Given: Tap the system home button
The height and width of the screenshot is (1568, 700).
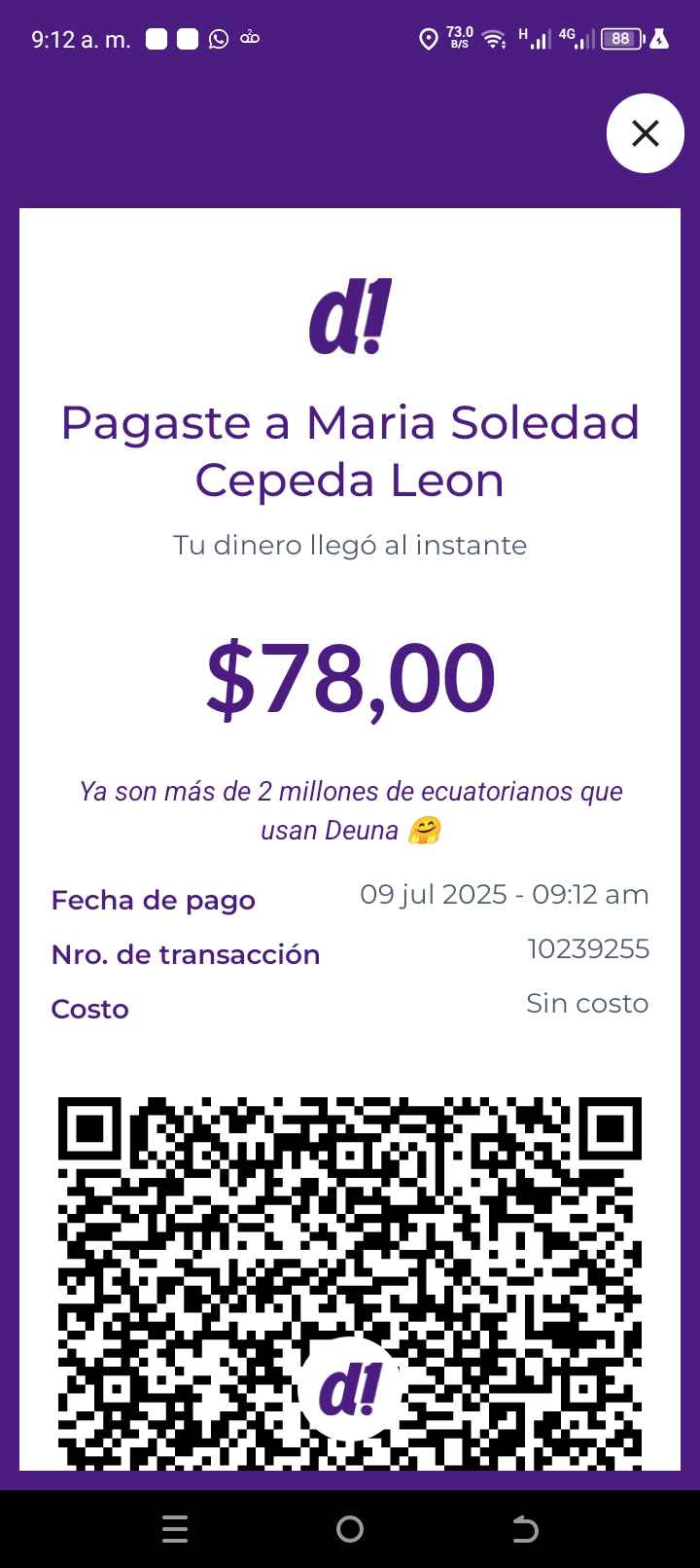Looking at the screenshot, I should point(350,1529).
